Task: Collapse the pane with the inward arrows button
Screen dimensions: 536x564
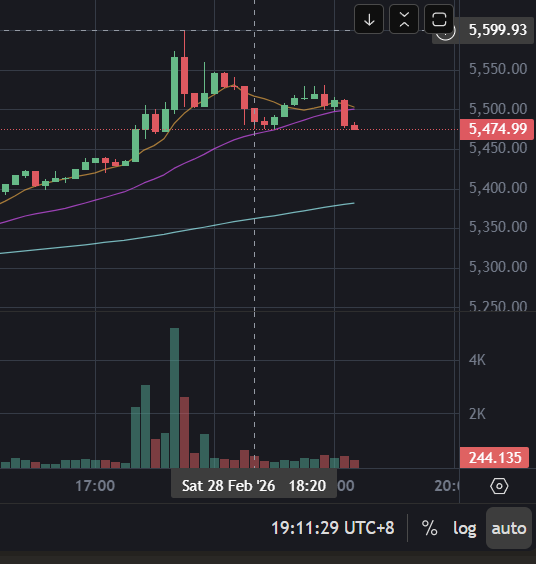Action: 404,19
